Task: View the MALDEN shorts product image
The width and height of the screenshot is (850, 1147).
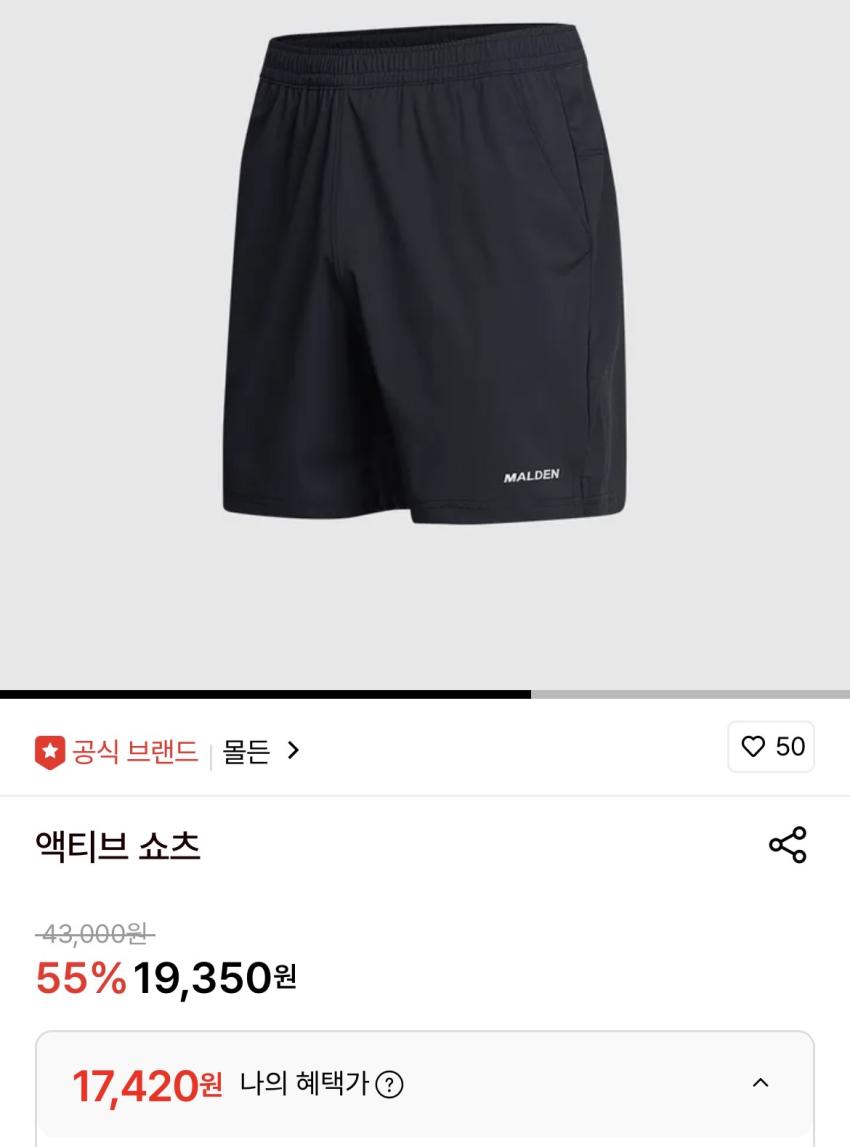Action: 425,275
